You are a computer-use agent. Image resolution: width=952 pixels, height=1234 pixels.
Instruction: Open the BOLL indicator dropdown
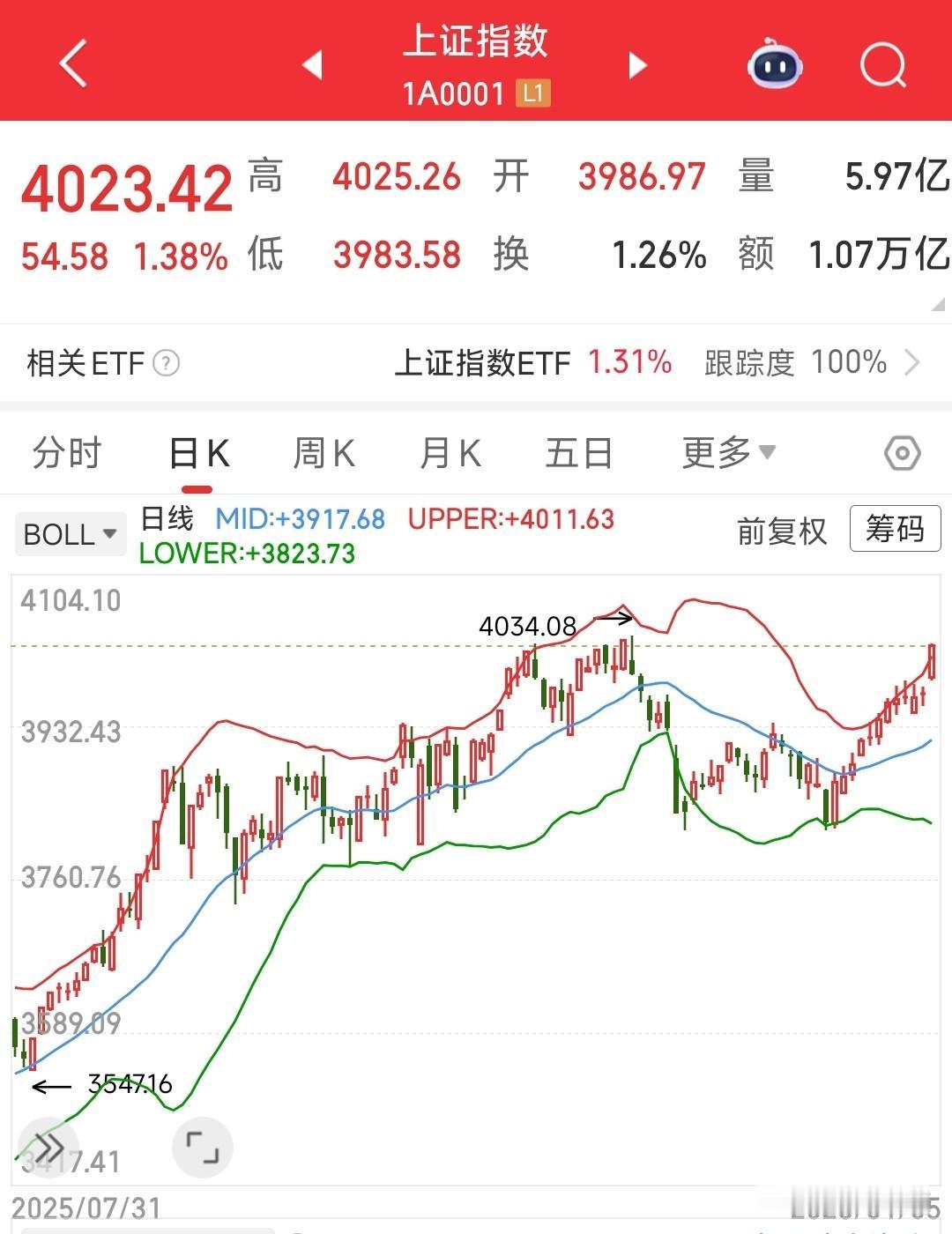pos(70,532)
